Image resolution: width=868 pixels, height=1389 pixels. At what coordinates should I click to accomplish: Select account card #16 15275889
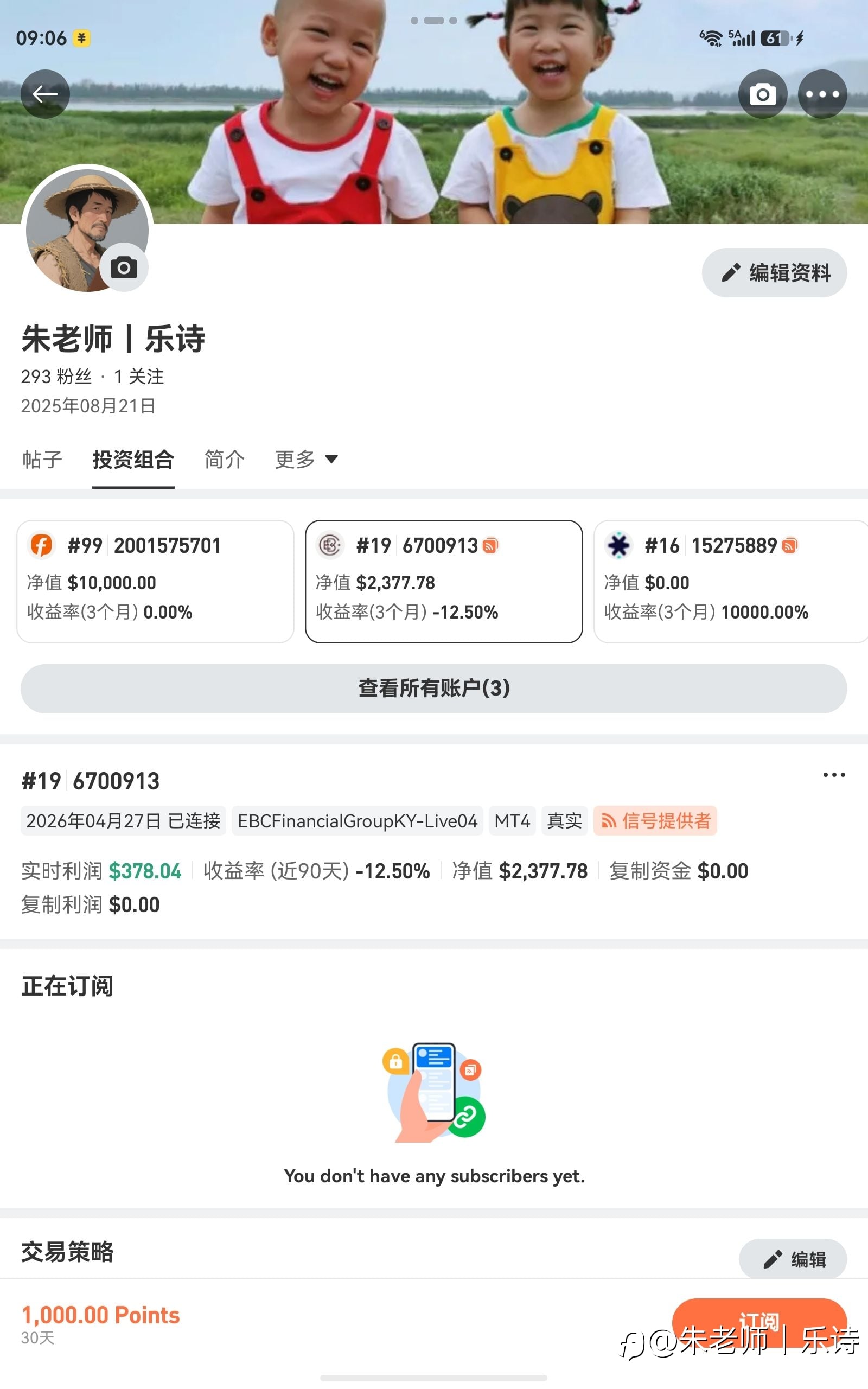[x=731, y=582]
